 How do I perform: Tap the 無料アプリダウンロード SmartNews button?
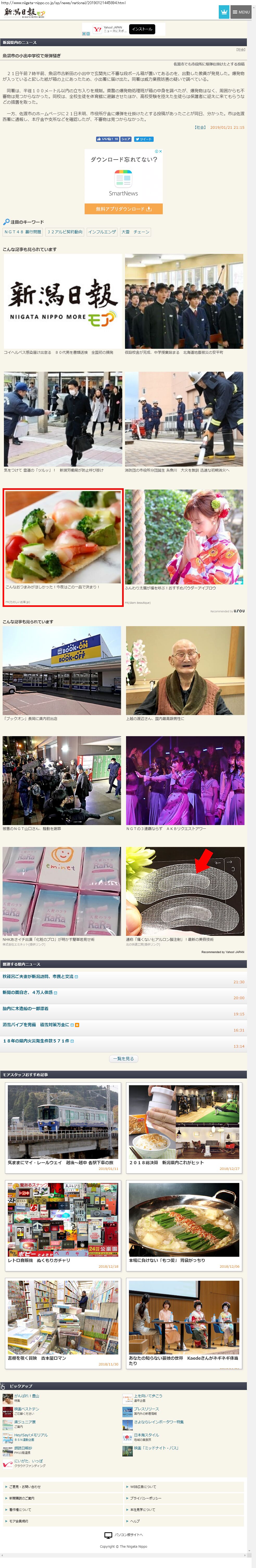pyautogui.click(x=123, y=209)
